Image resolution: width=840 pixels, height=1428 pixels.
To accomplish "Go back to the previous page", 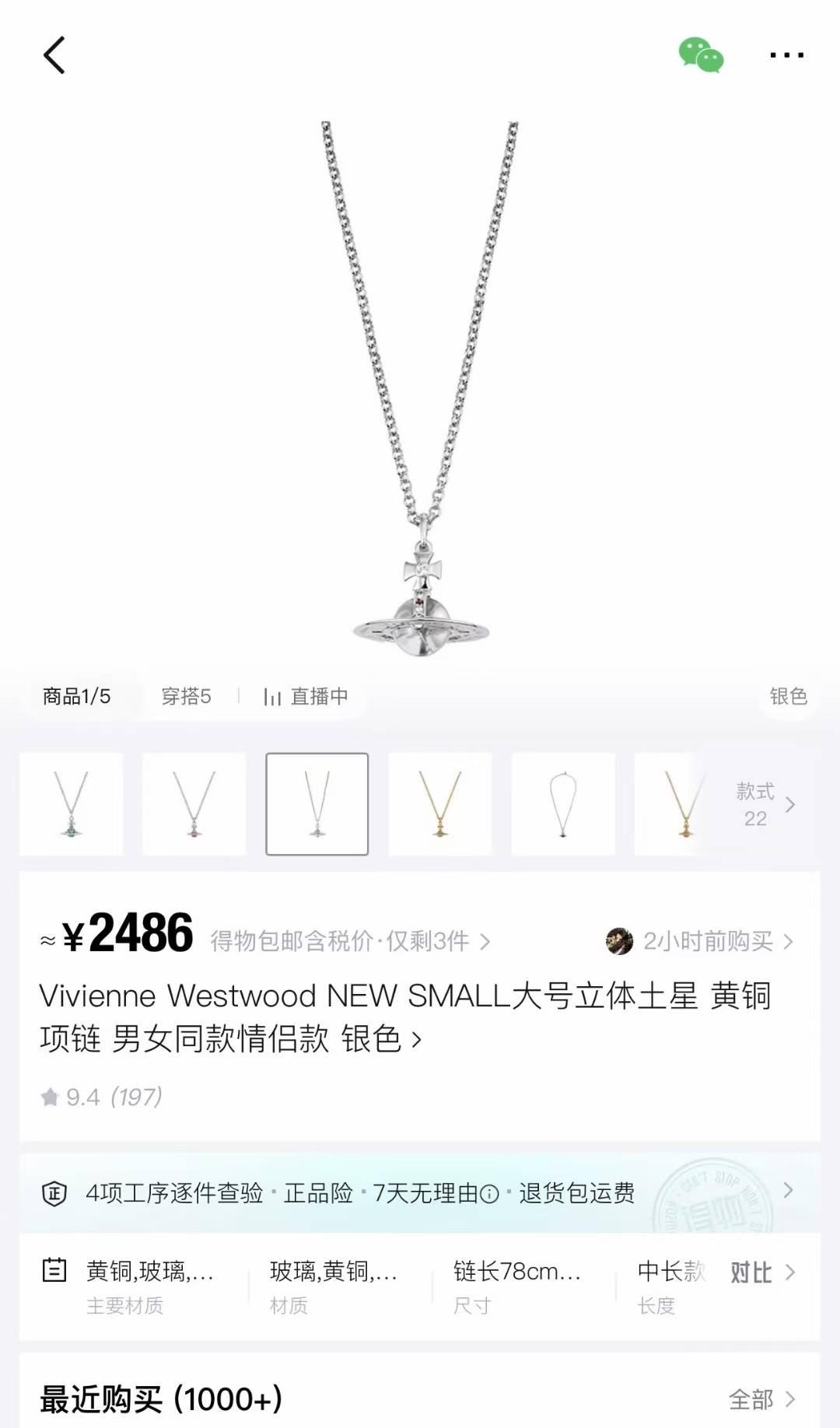I will 54,56.
